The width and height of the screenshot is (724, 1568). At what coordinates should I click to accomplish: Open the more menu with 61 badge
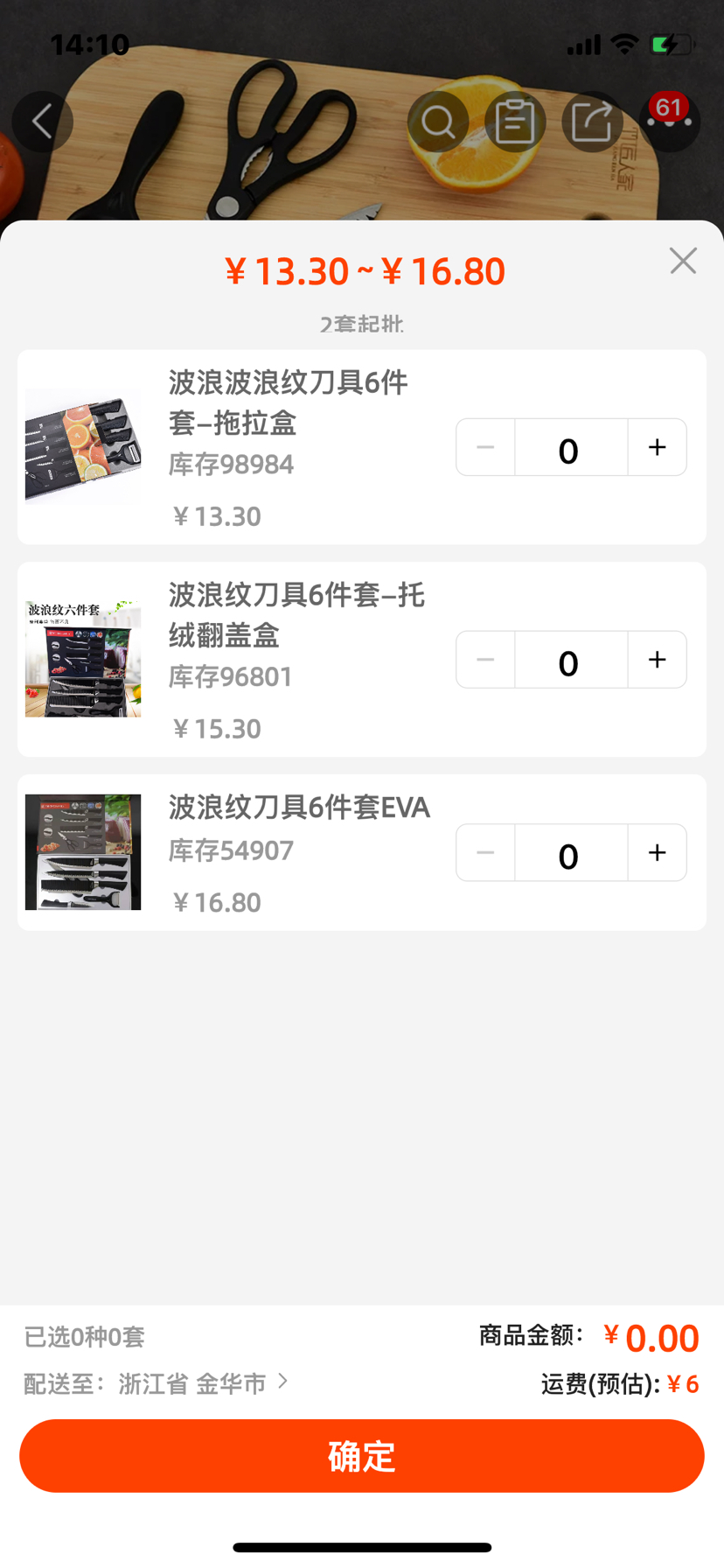[x=669, y=122]
